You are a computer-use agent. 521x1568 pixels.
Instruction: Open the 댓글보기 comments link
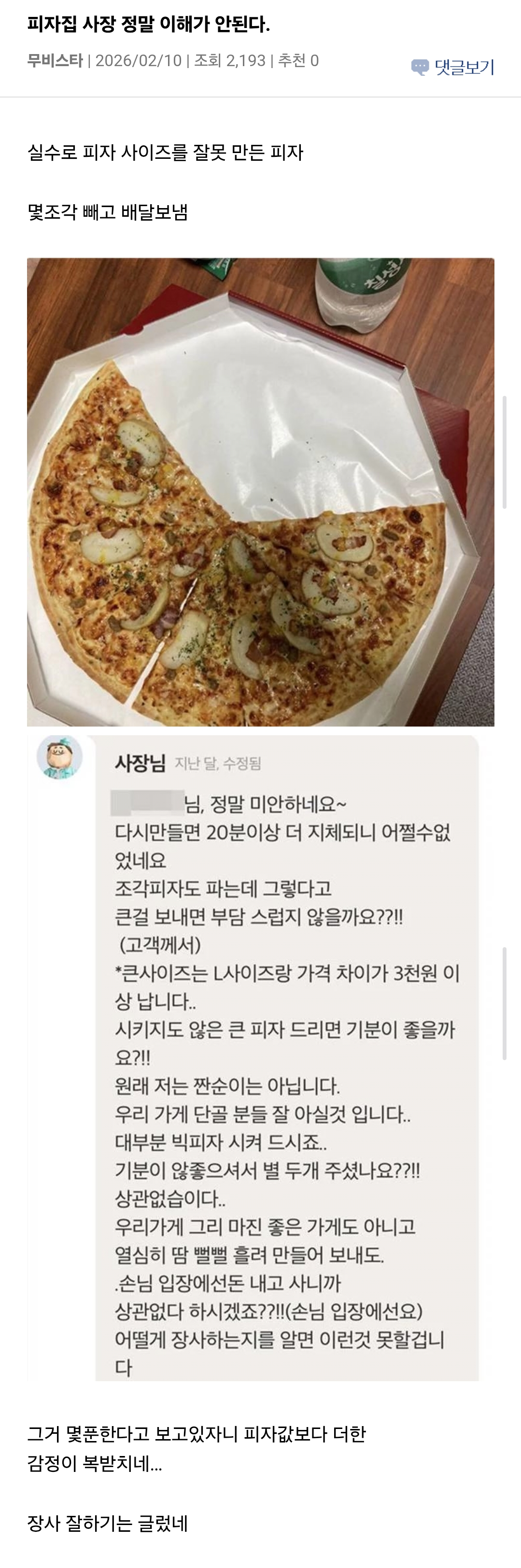click(453, 67)
